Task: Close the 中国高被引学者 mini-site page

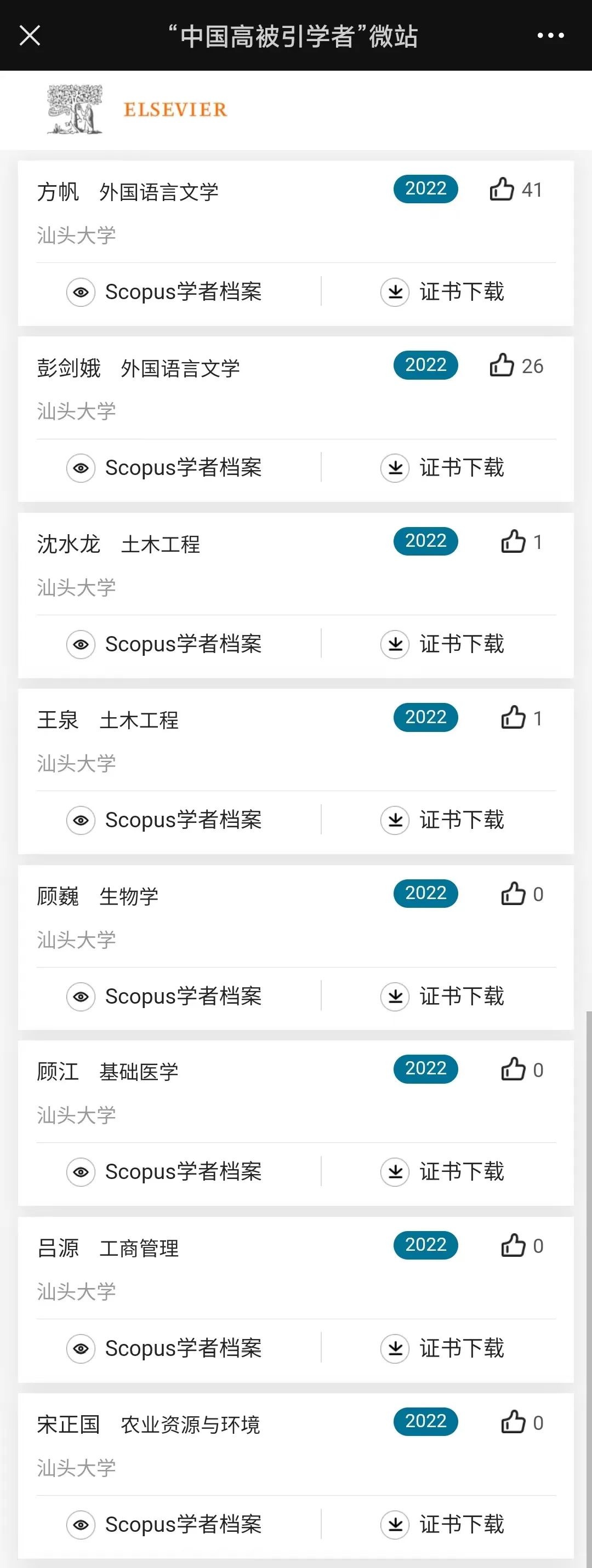Action: pos(30,35)
